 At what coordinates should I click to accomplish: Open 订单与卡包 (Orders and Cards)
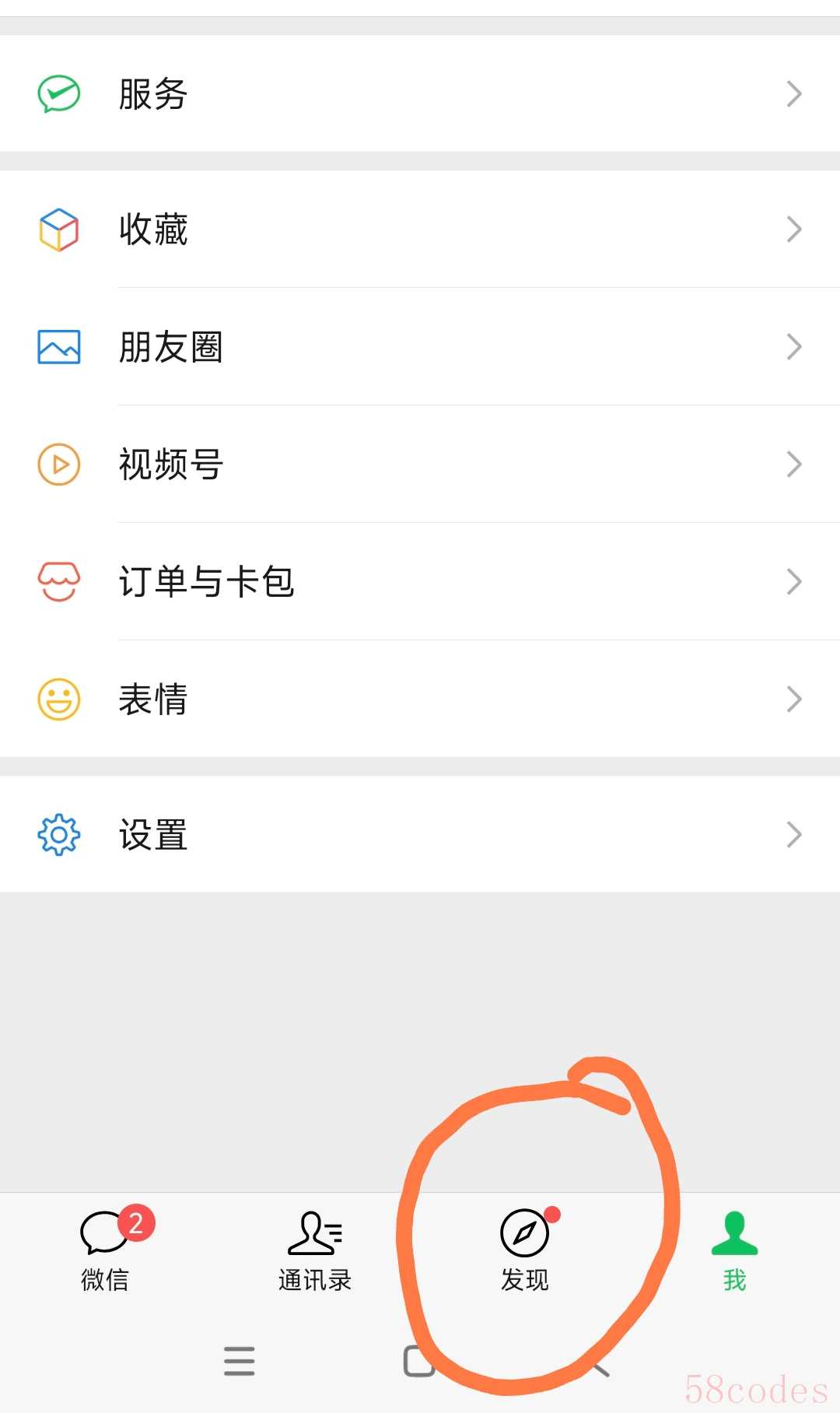click(420, 582)
